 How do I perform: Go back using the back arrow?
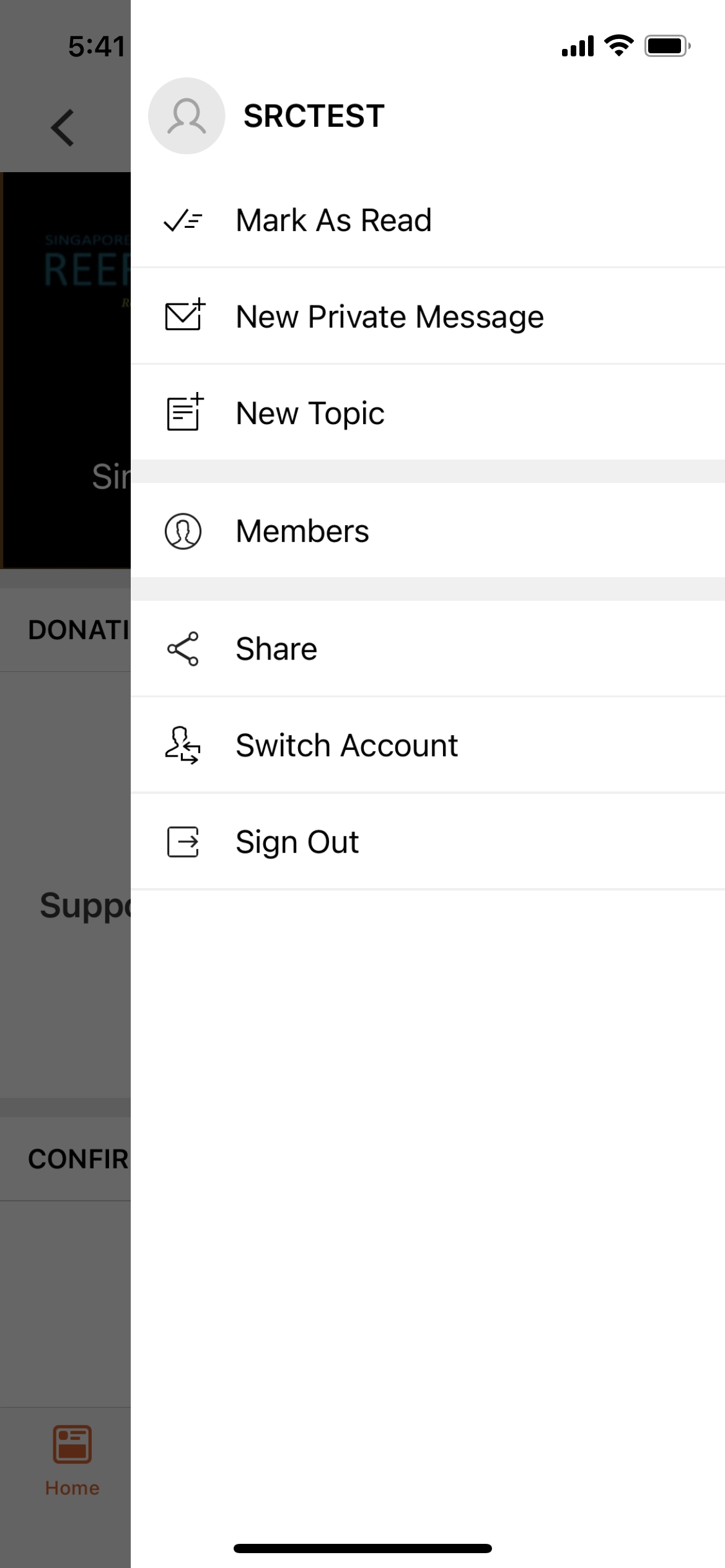point(63,128)
